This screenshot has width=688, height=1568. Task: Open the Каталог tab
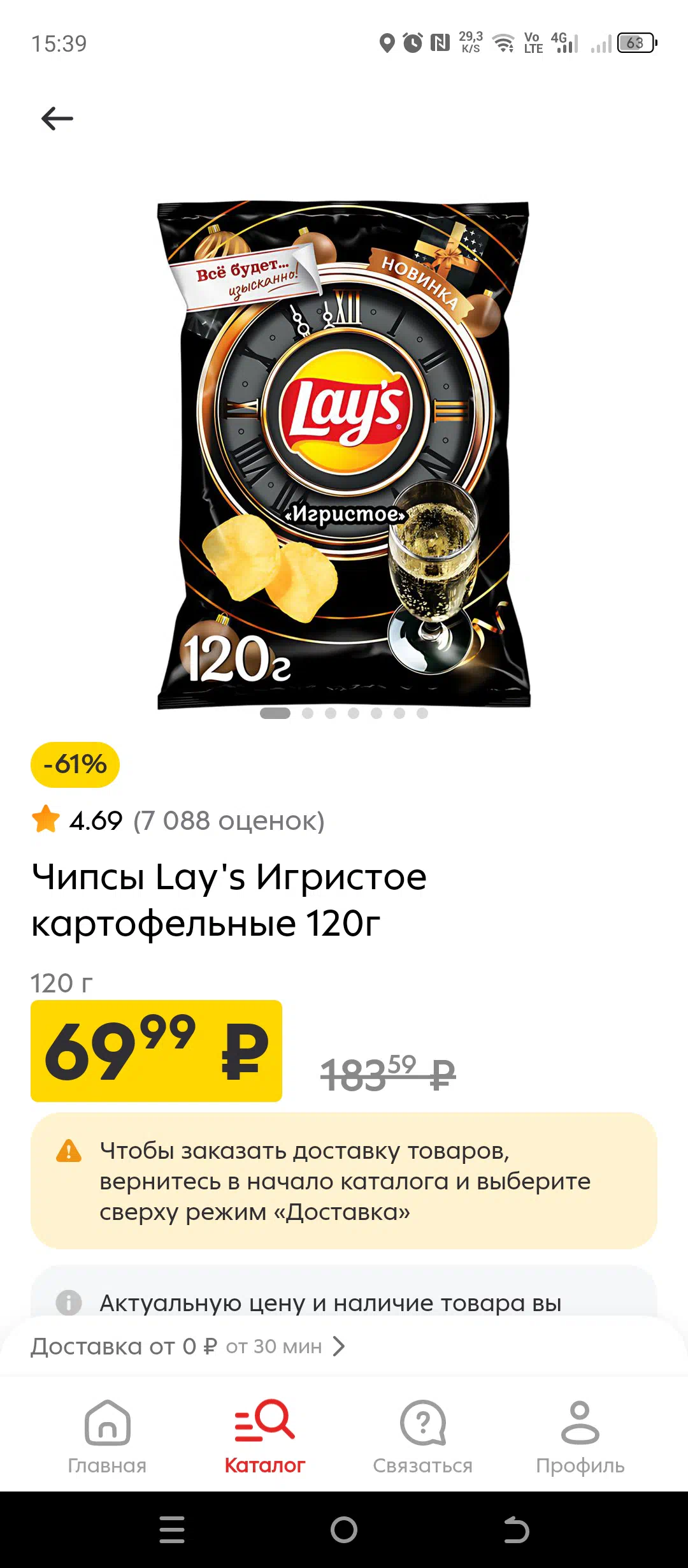265,1437
